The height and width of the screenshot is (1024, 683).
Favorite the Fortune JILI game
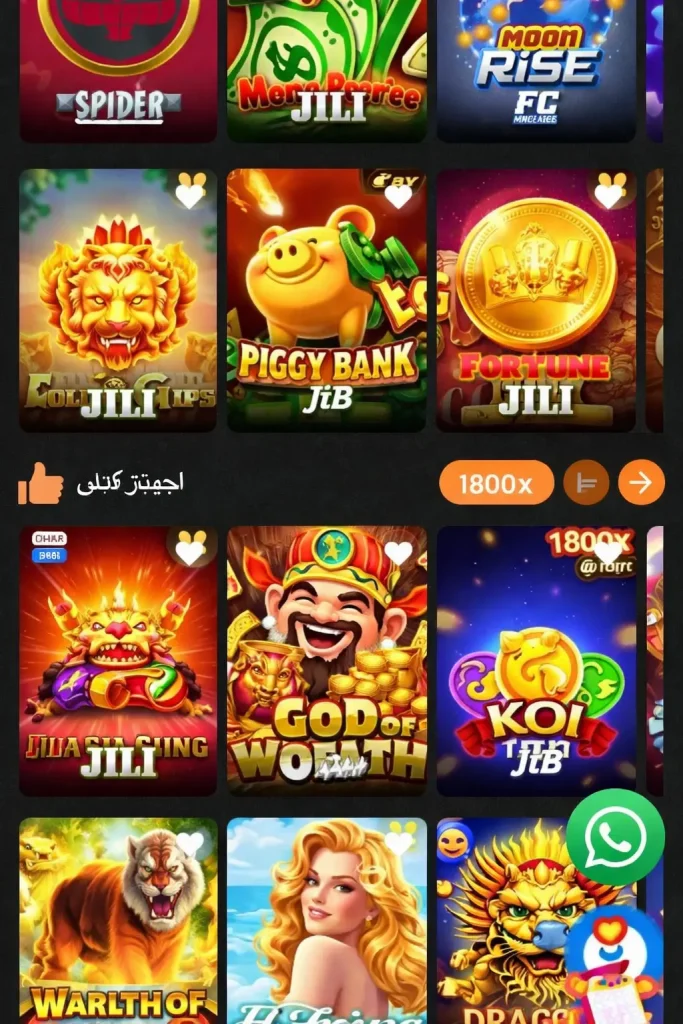(x=609, y=193)
